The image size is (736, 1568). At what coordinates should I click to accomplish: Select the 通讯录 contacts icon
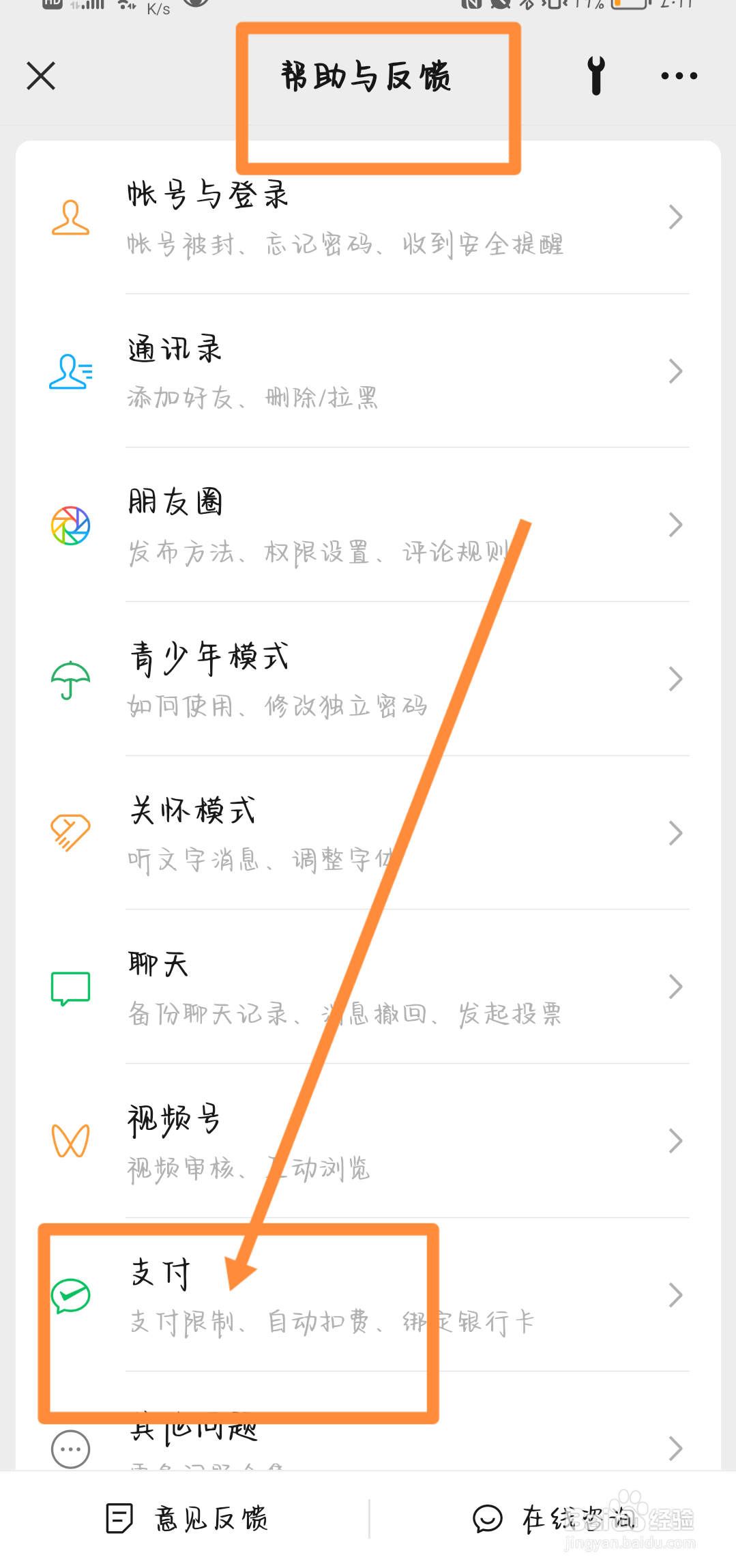click(70, 371)
